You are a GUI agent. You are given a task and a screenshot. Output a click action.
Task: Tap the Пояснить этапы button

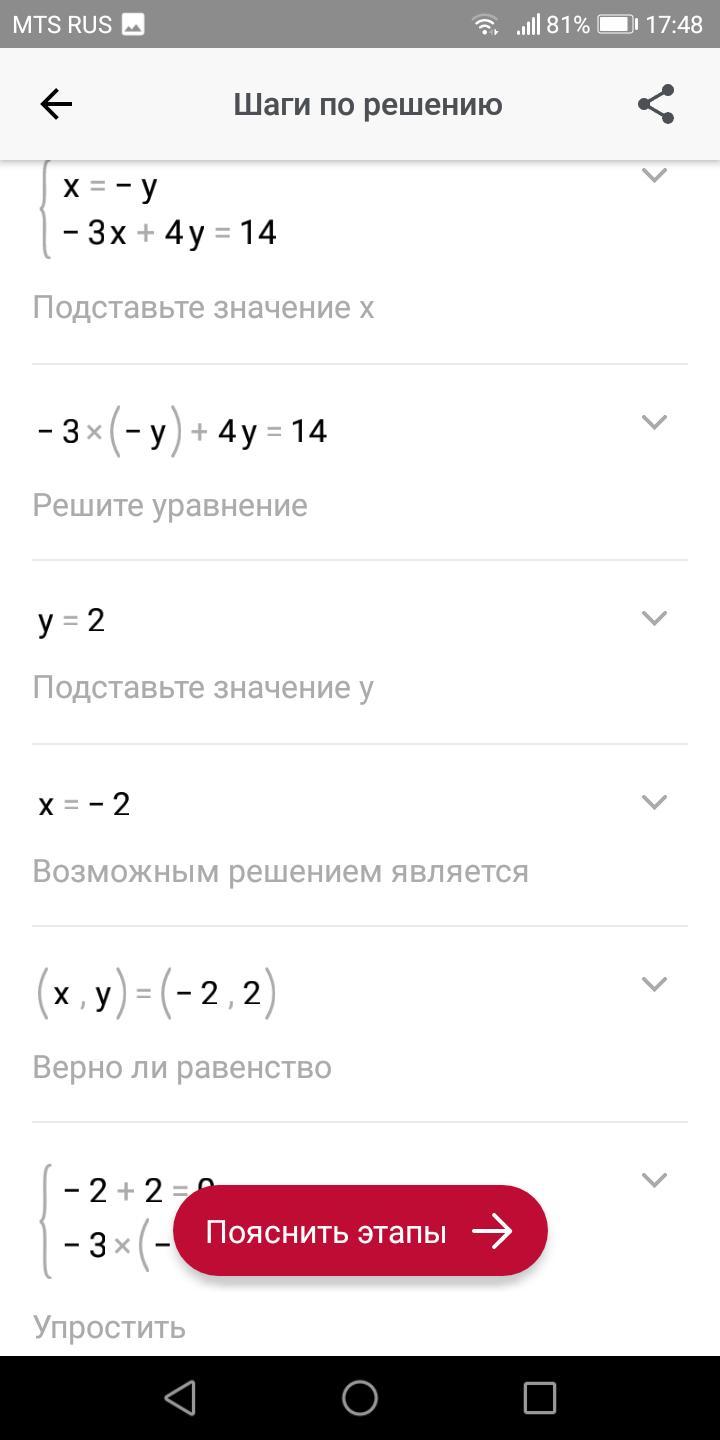(x=360, y=1231)
